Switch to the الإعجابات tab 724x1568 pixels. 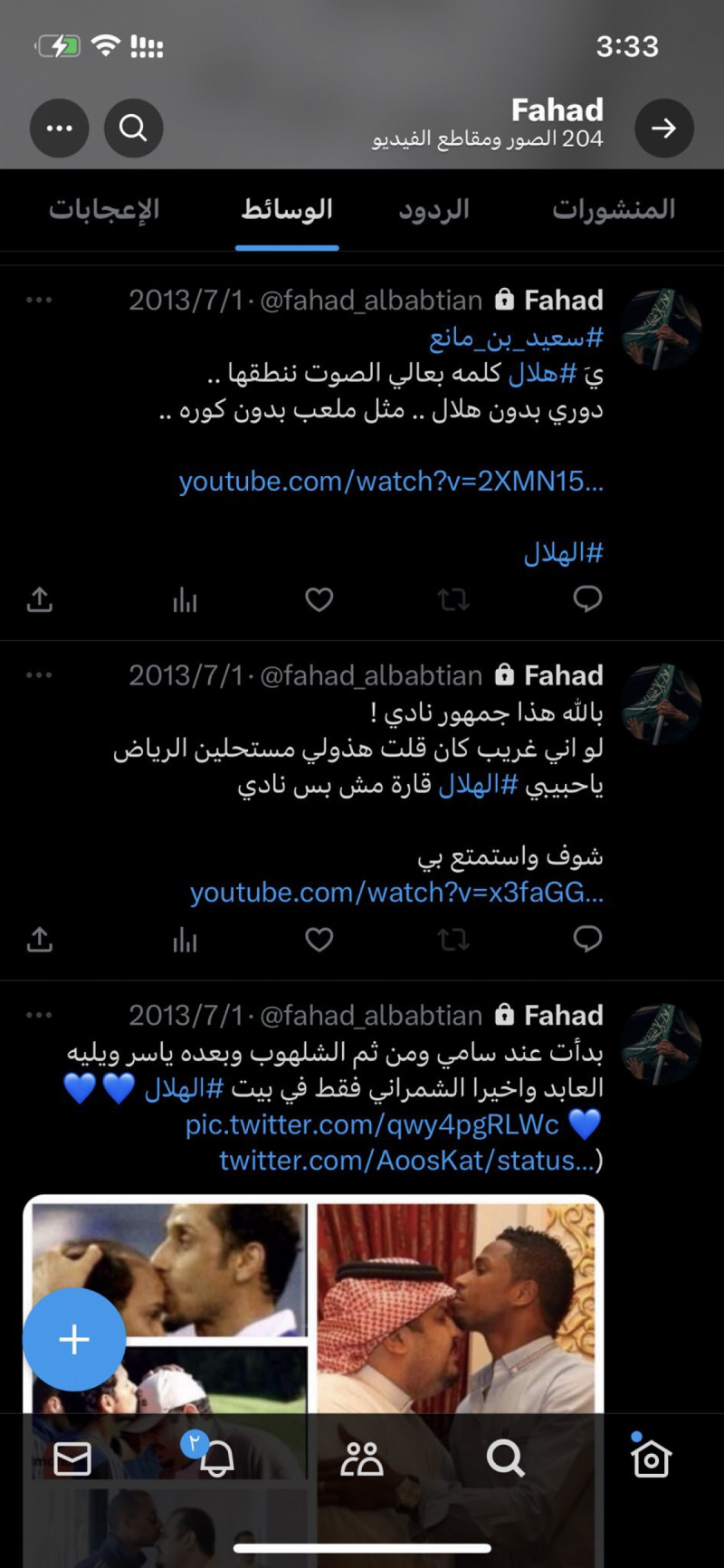pos(103,209)
